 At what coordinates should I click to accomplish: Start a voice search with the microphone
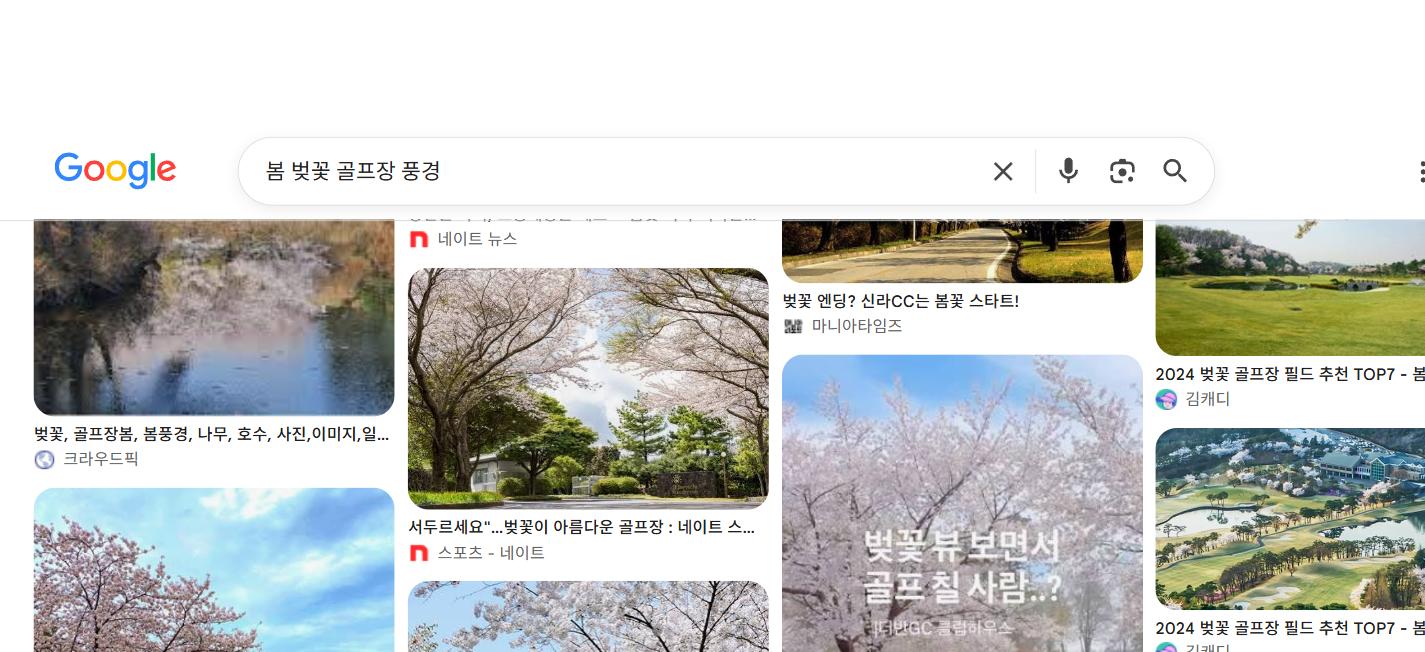coord(1068,171)
